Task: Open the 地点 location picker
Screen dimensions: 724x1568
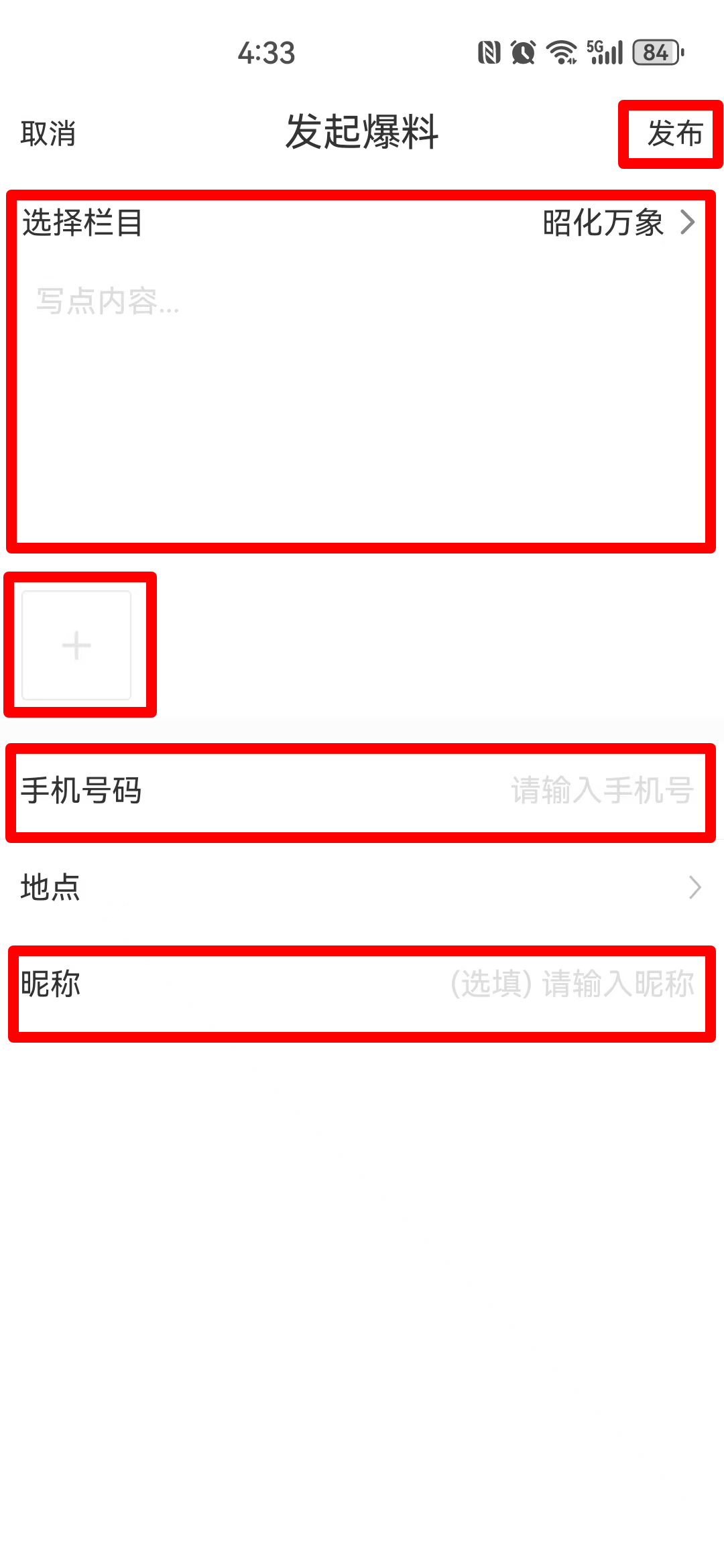Action: point(362,887)
